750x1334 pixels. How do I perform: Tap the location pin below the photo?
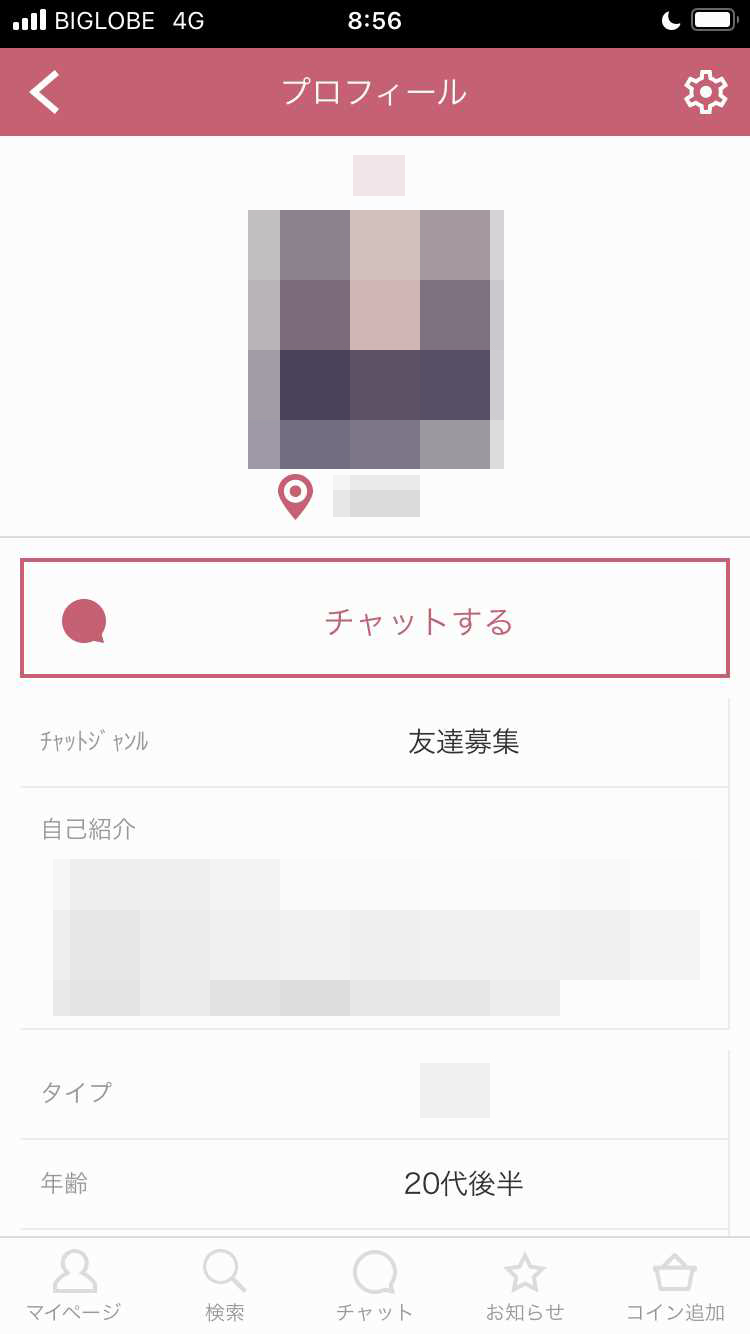pyautogui.click(x=294, y=493)
